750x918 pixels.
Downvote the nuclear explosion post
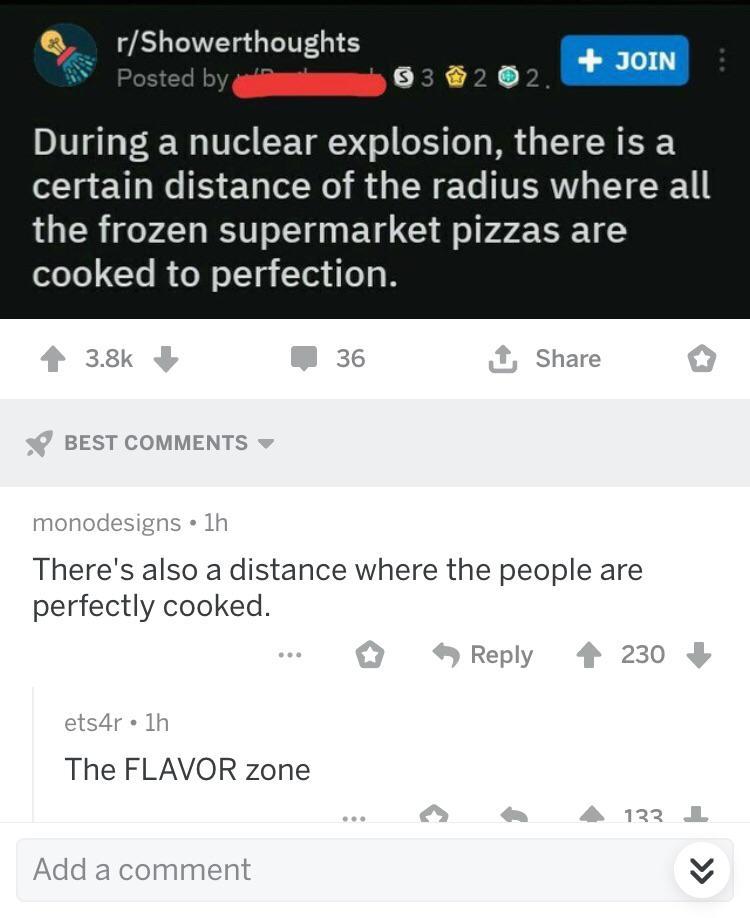[x=167, y=358]
